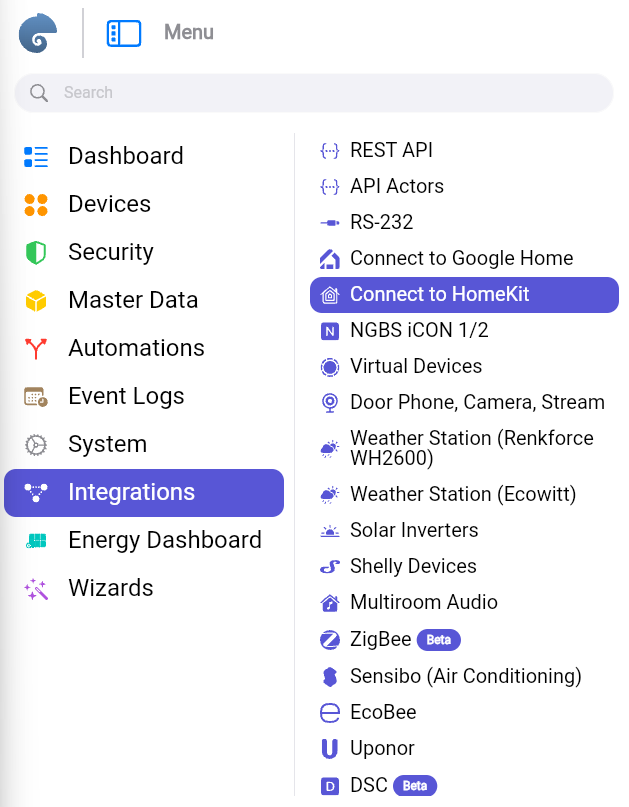Open Connect to Google Home
The width and height of the screenshot is (629, 807).
(461, 258)
